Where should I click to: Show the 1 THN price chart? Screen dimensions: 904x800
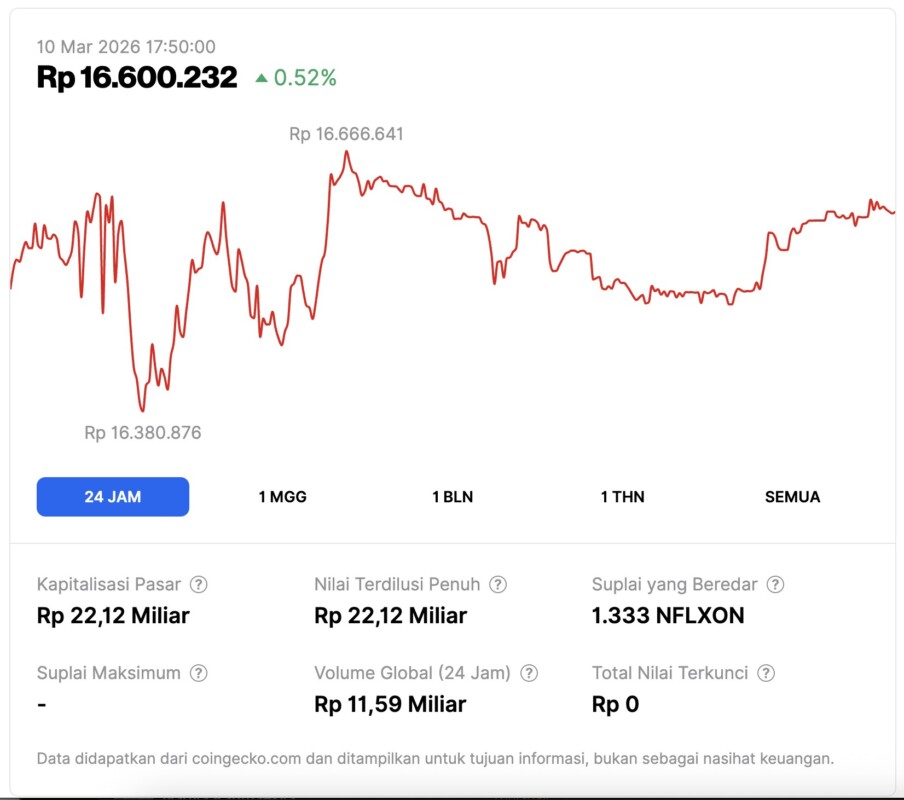pyautogui.click(x=622, y=497)
